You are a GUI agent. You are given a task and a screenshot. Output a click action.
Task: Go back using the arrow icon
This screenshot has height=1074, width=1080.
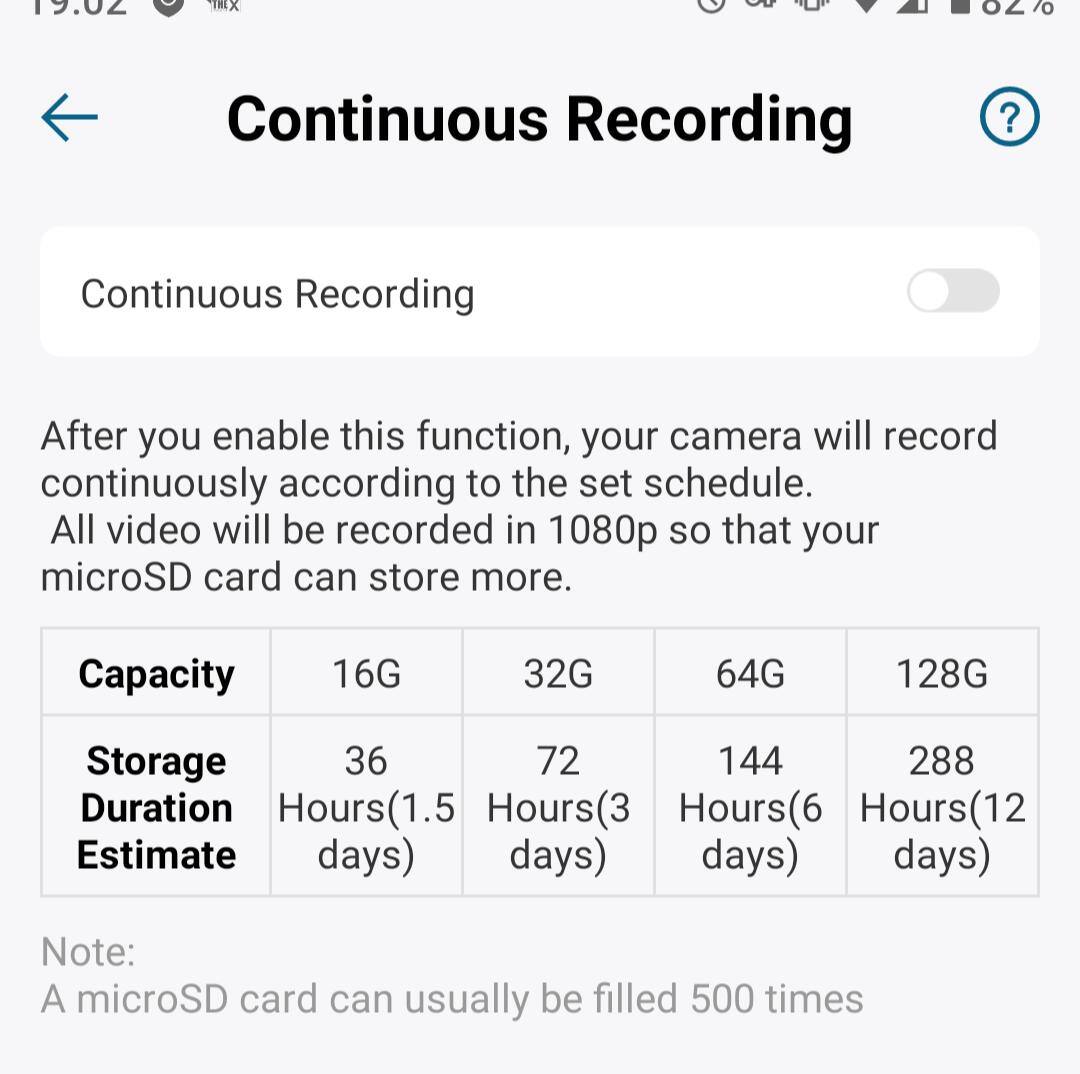coord(69,118)
